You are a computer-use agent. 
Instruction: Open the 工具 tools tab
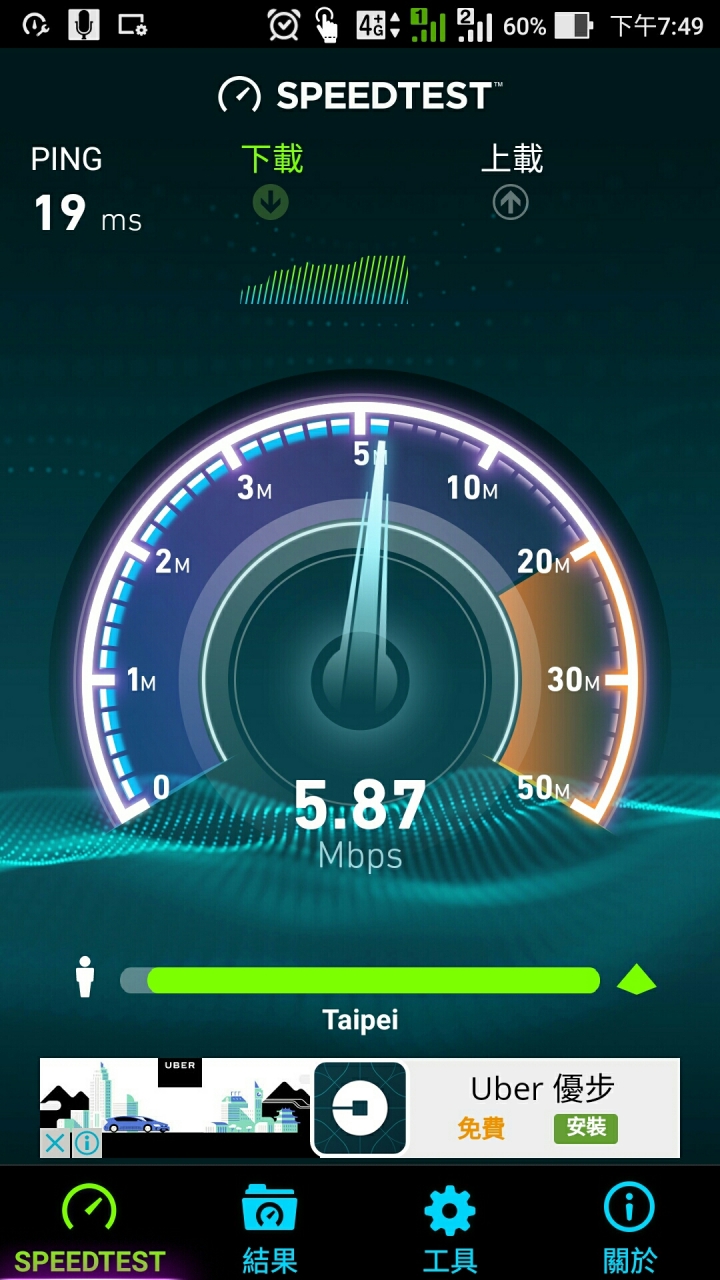449,1228
